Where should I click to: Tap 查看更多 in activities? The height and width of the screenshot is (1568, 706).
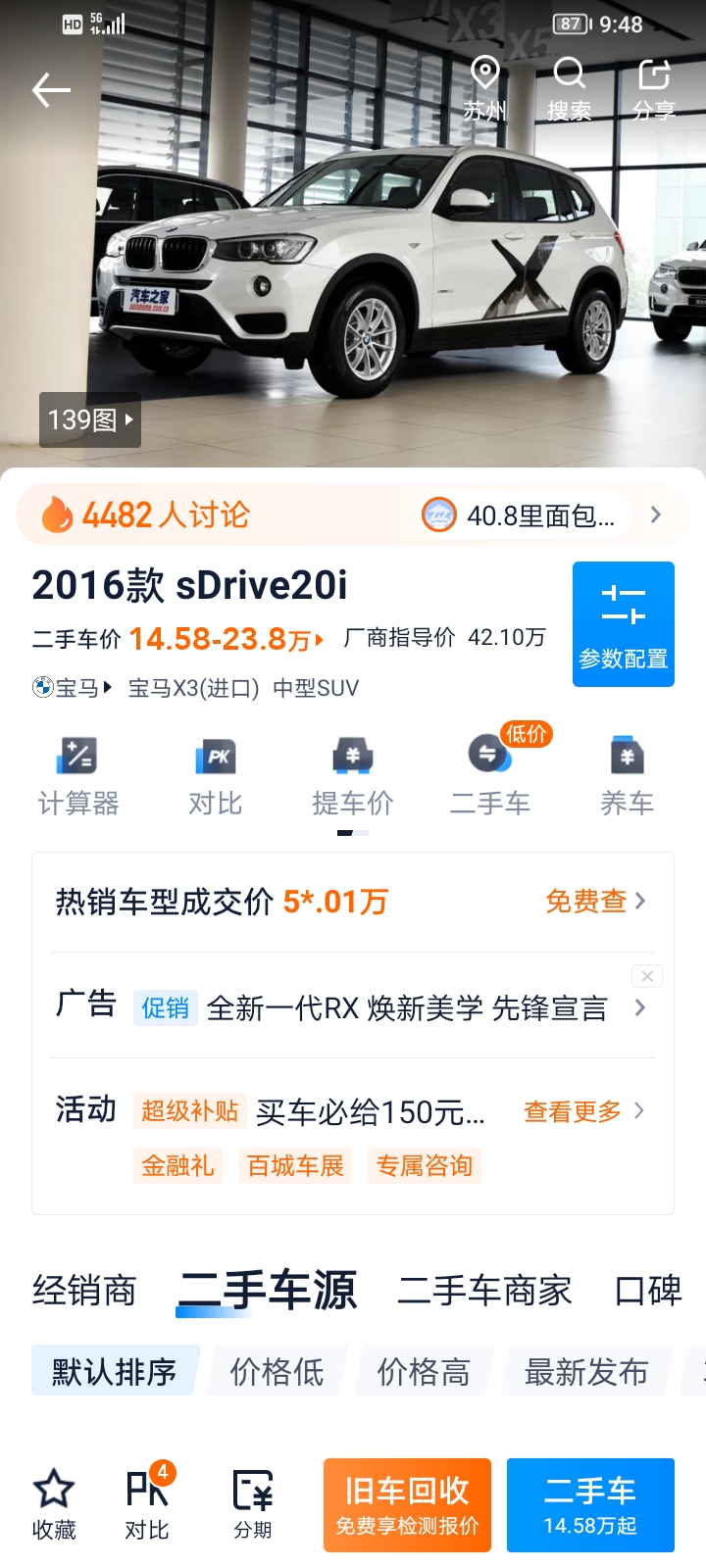point(583,1111)
